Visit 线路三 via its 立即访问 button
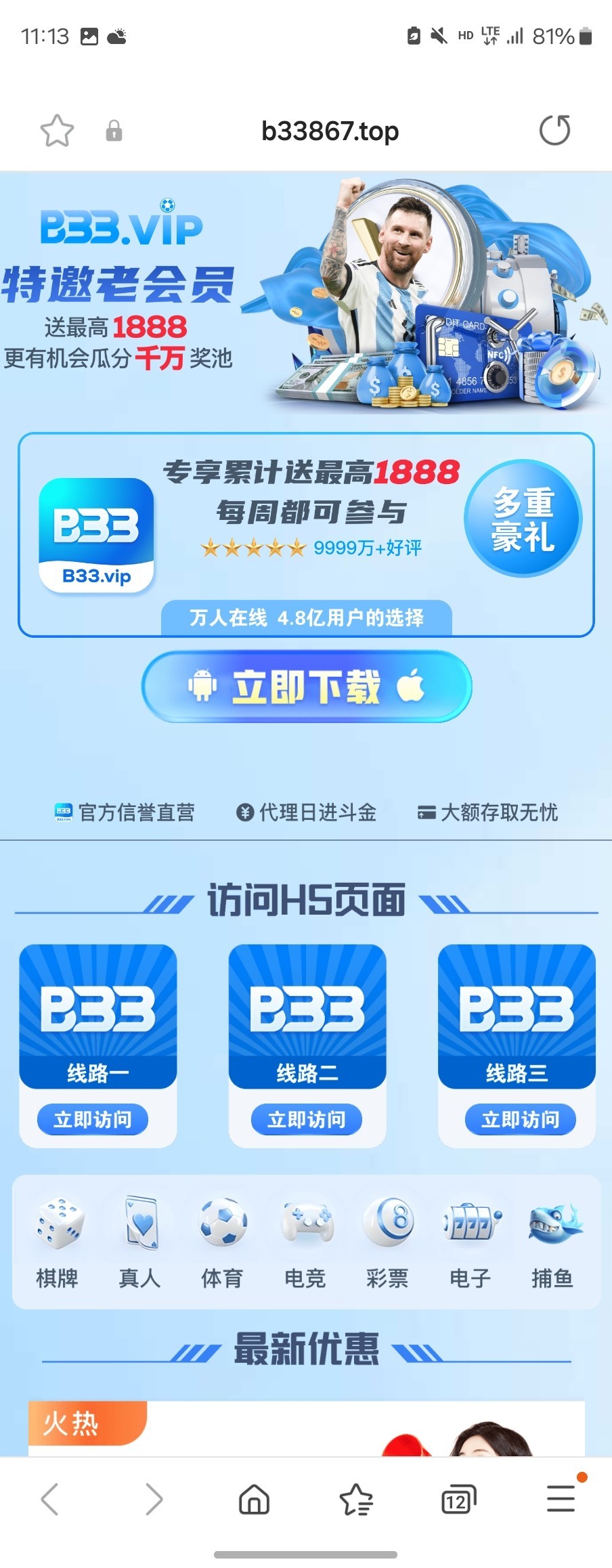612x1568 pixels. pos(520,1119)
